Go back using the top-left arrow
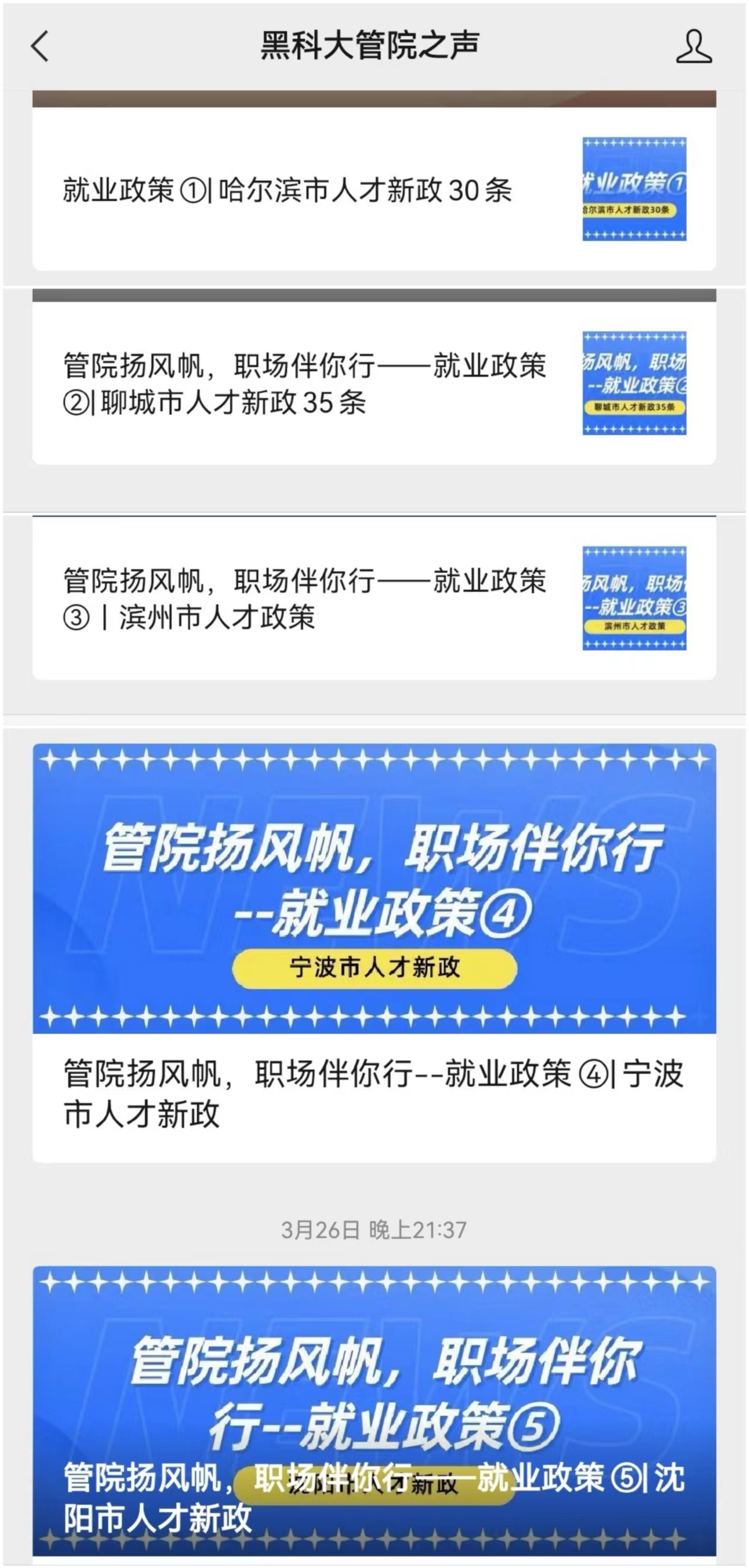Viewport: 749px width, 1568px height. [x=40, y=47]
